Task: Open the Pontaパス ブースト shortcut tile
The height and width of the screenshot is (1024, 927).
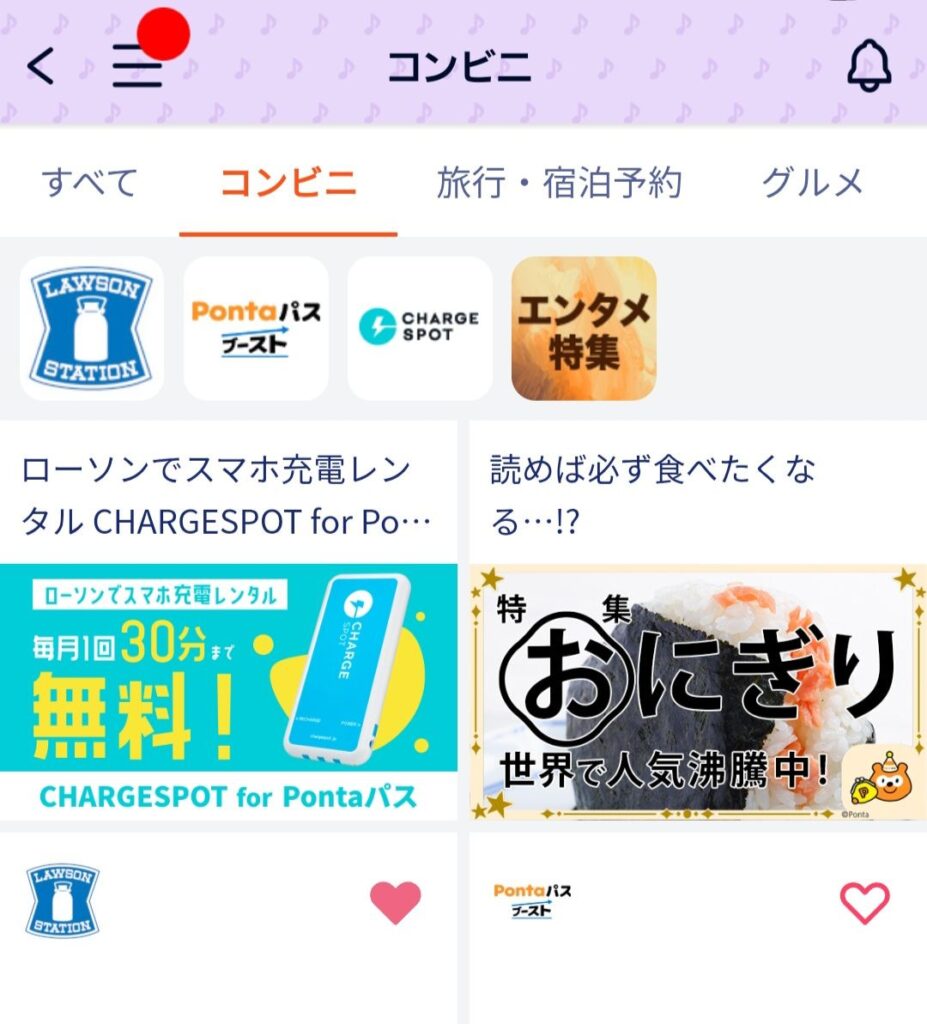Action: click(x=256, y=329)
